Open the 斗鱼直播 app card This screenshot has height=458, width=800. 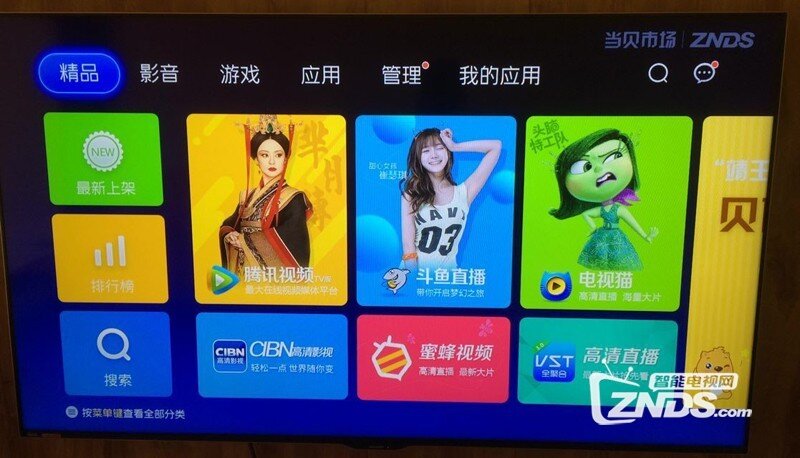click(436, 211)
